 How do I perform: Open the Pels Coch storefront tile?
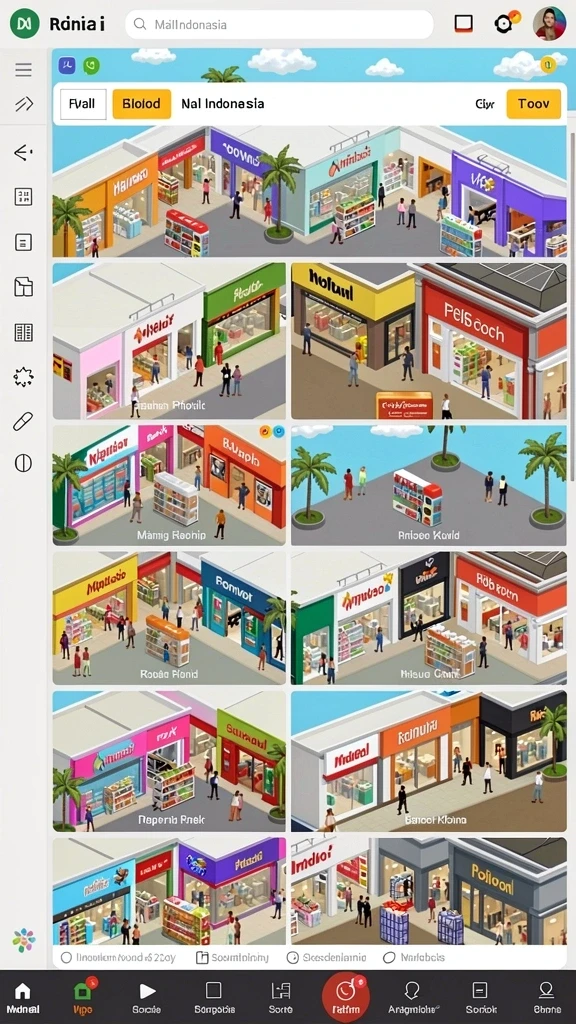point(429,341)
